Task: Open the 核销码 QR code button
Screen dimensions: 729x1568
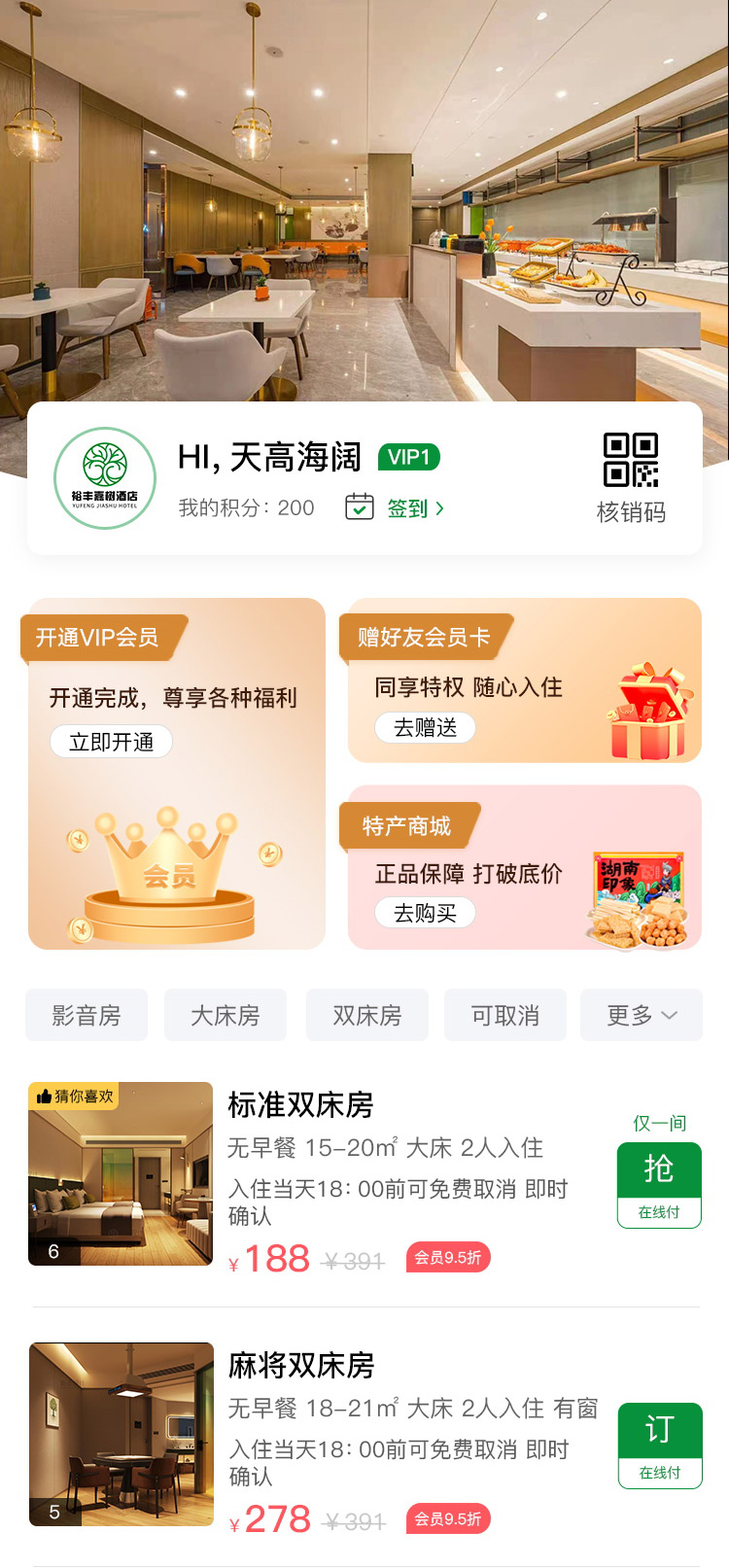Action: coord(631,477)
